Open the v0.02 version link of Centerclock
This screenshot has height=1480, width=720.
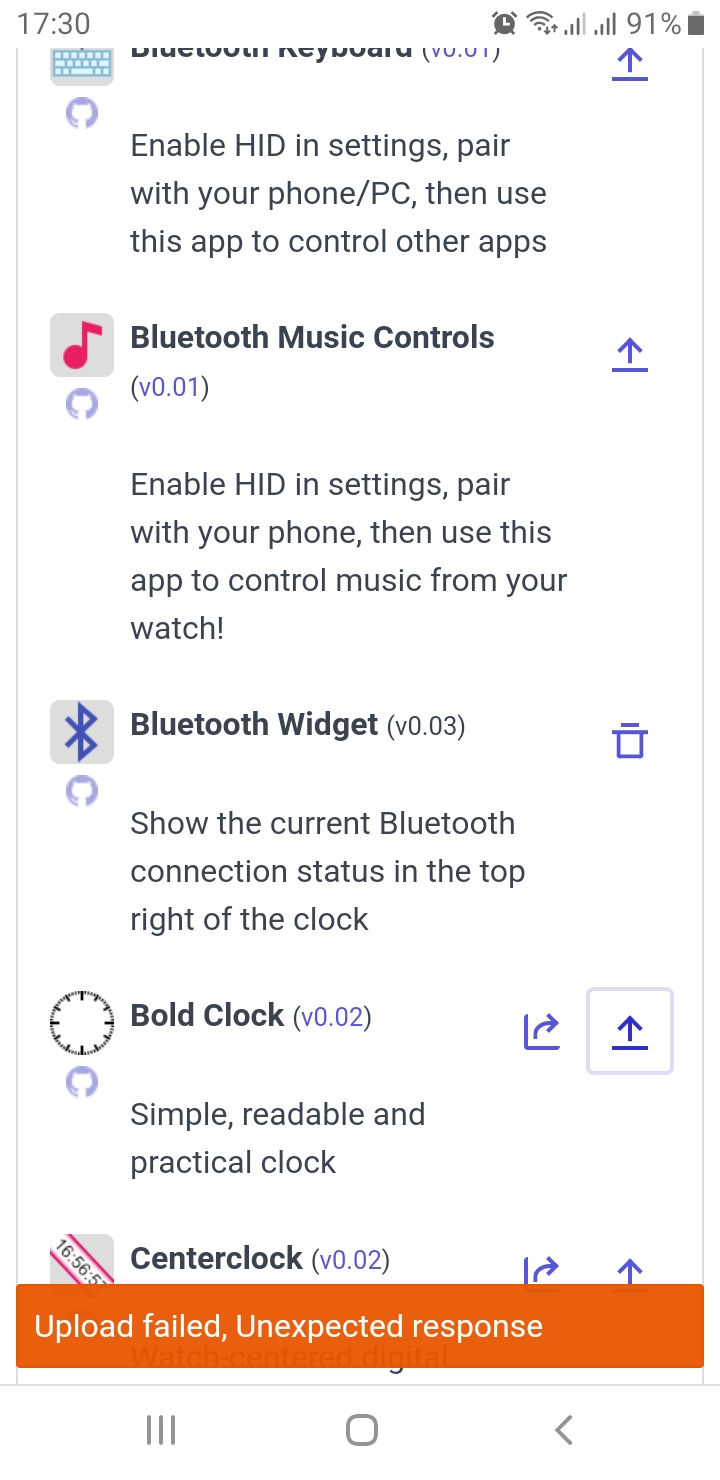(351, 1259)
